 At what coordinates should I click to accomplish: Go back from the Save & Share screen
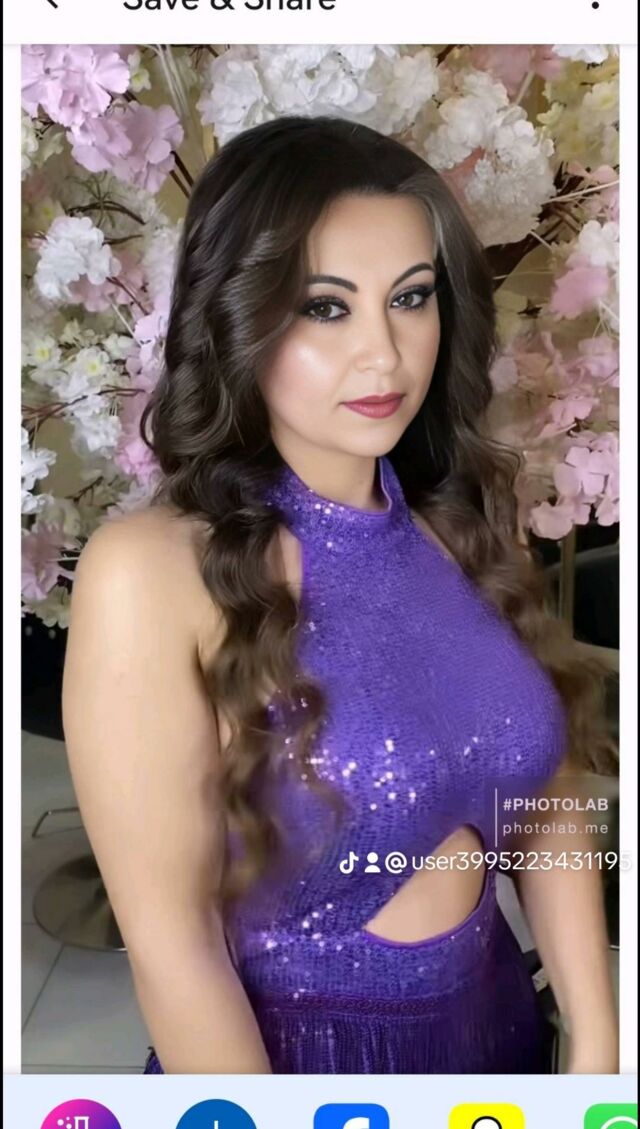click(x=50, y=4)
